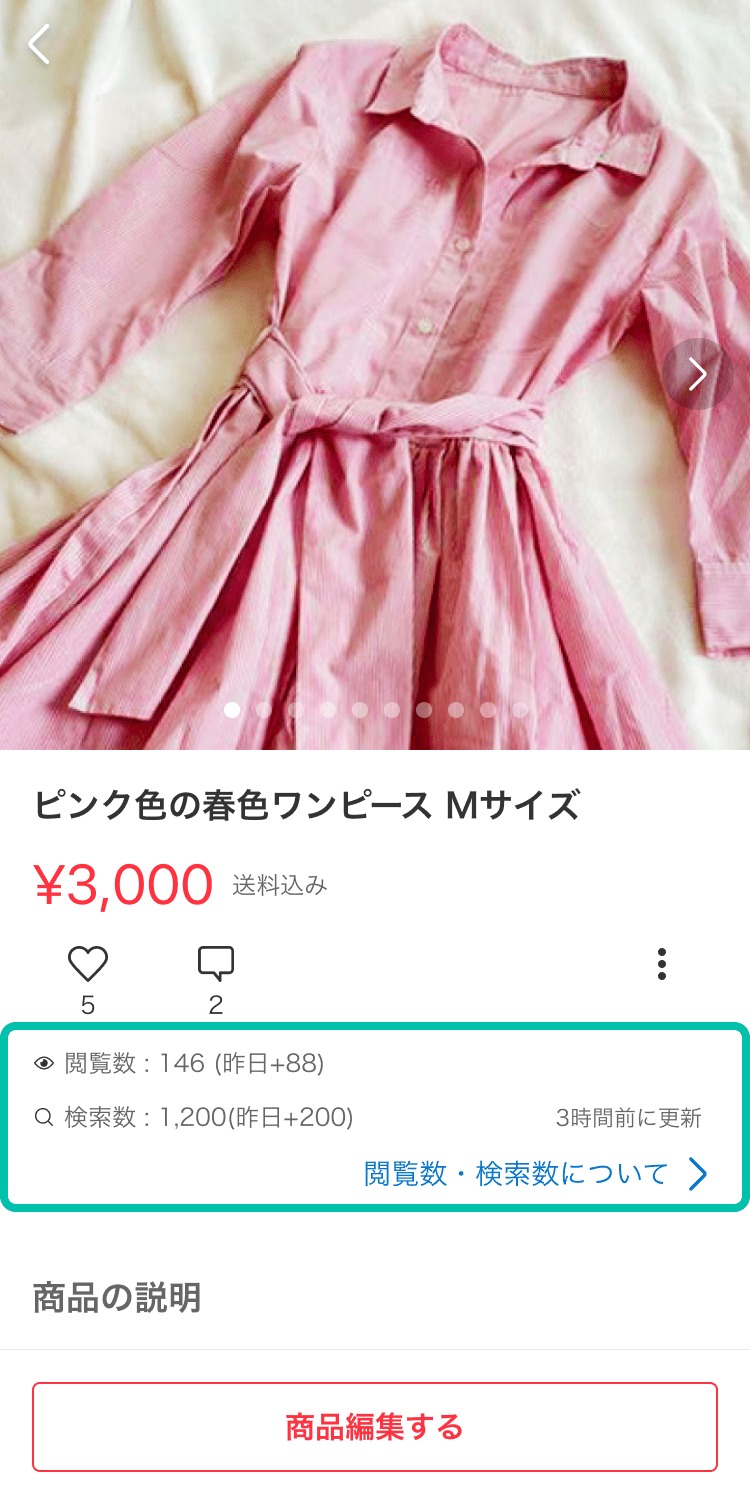
Task: Tap the 商品編集する button
Action: point(375,1427)
